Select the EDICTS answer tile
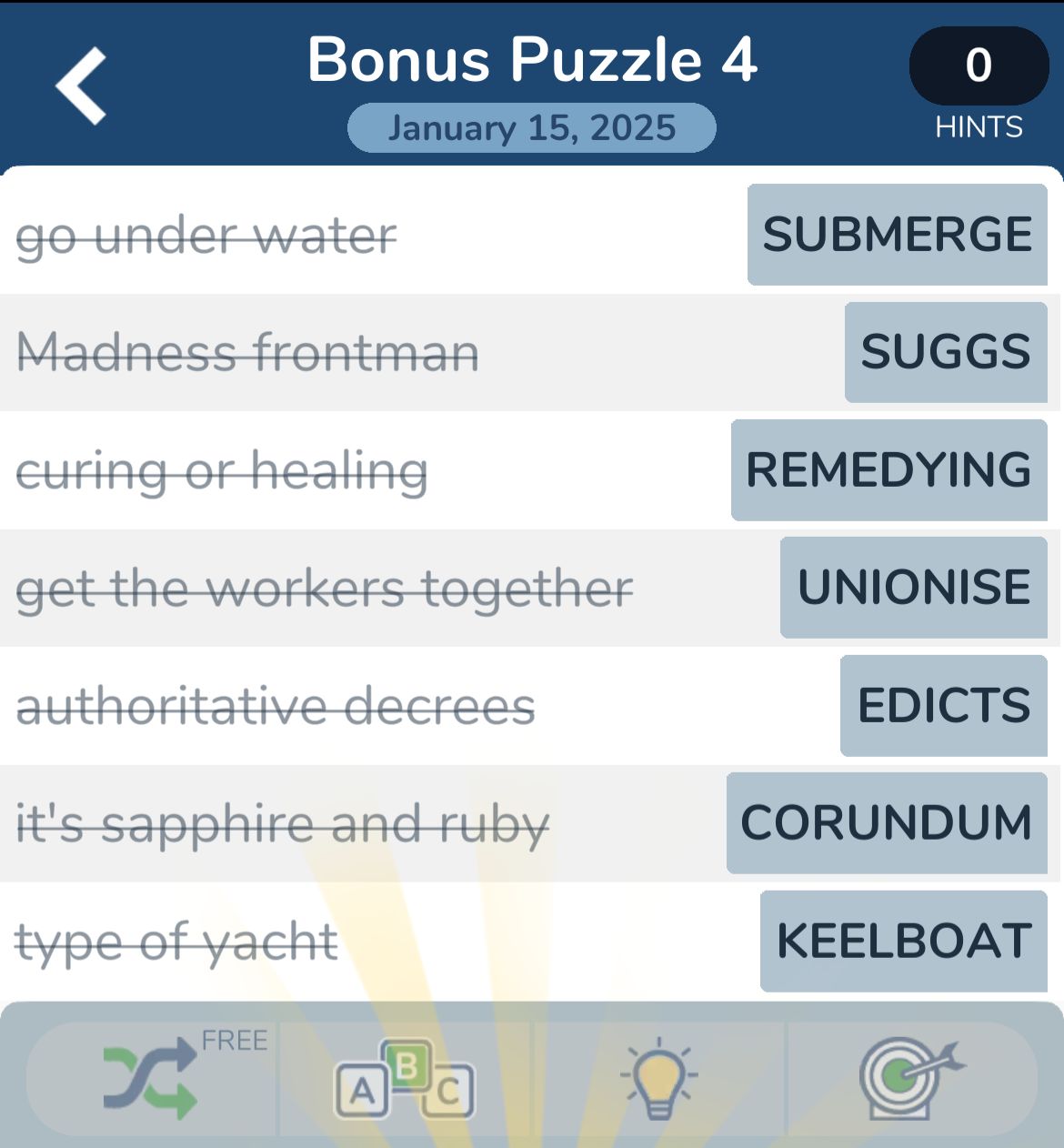The image size is (1064, 1148). [x=943, y=706]
